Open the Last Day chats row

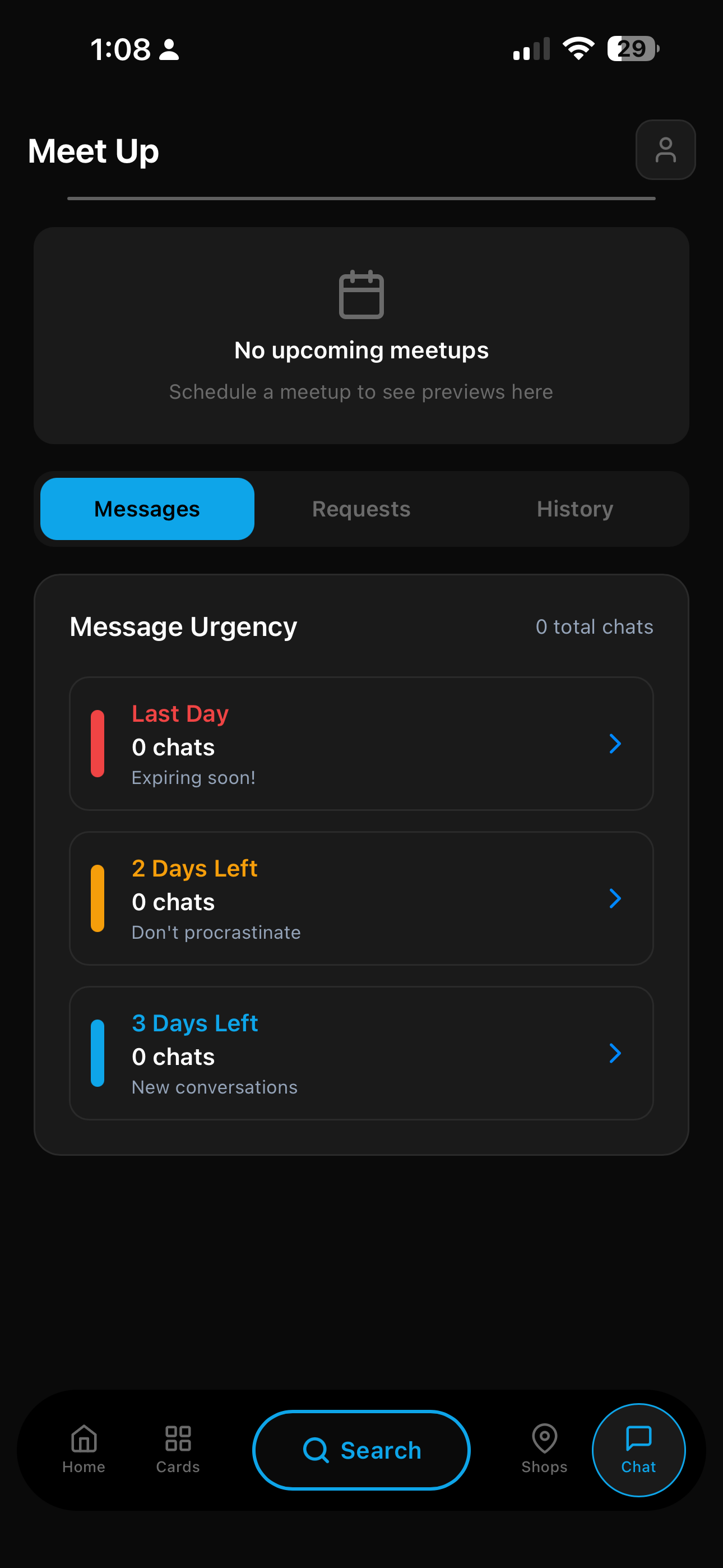click(x=361, y=743)
